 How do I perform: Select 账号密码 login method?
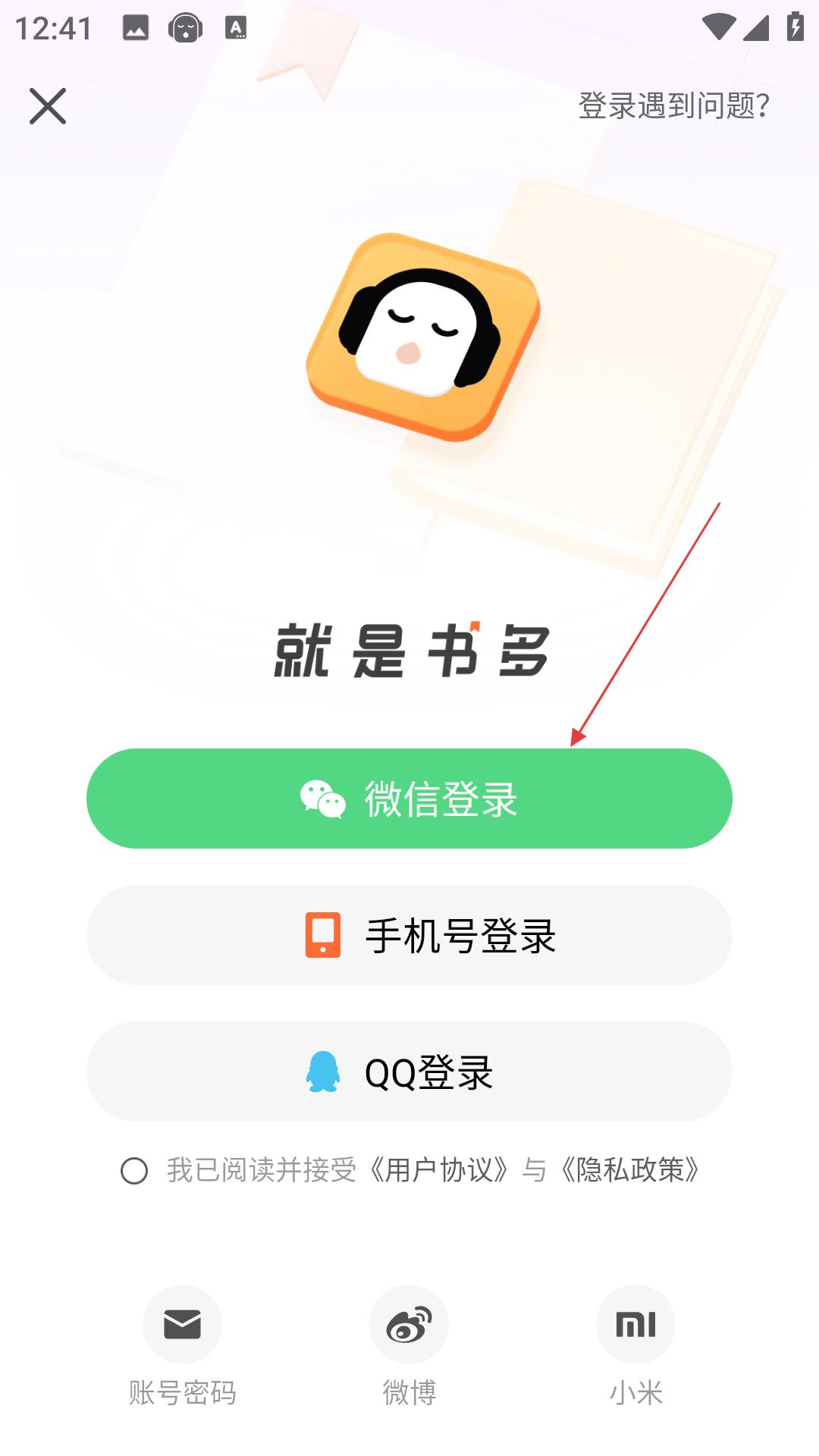(x=182, y=1326)
